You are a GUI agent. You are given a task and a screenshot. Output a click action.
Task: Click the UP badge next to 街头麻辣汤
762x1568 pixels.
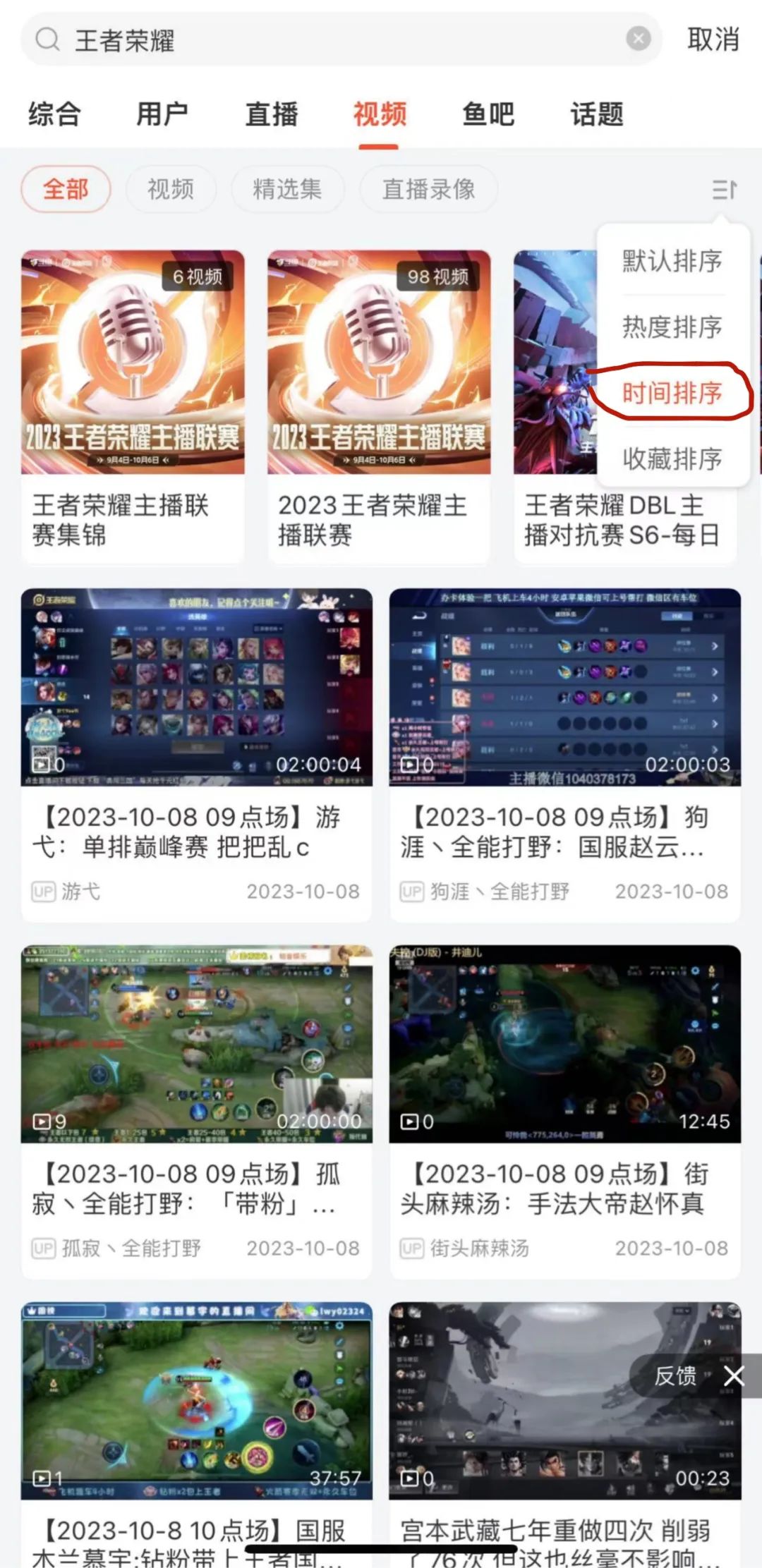(x=412, y=1248)
